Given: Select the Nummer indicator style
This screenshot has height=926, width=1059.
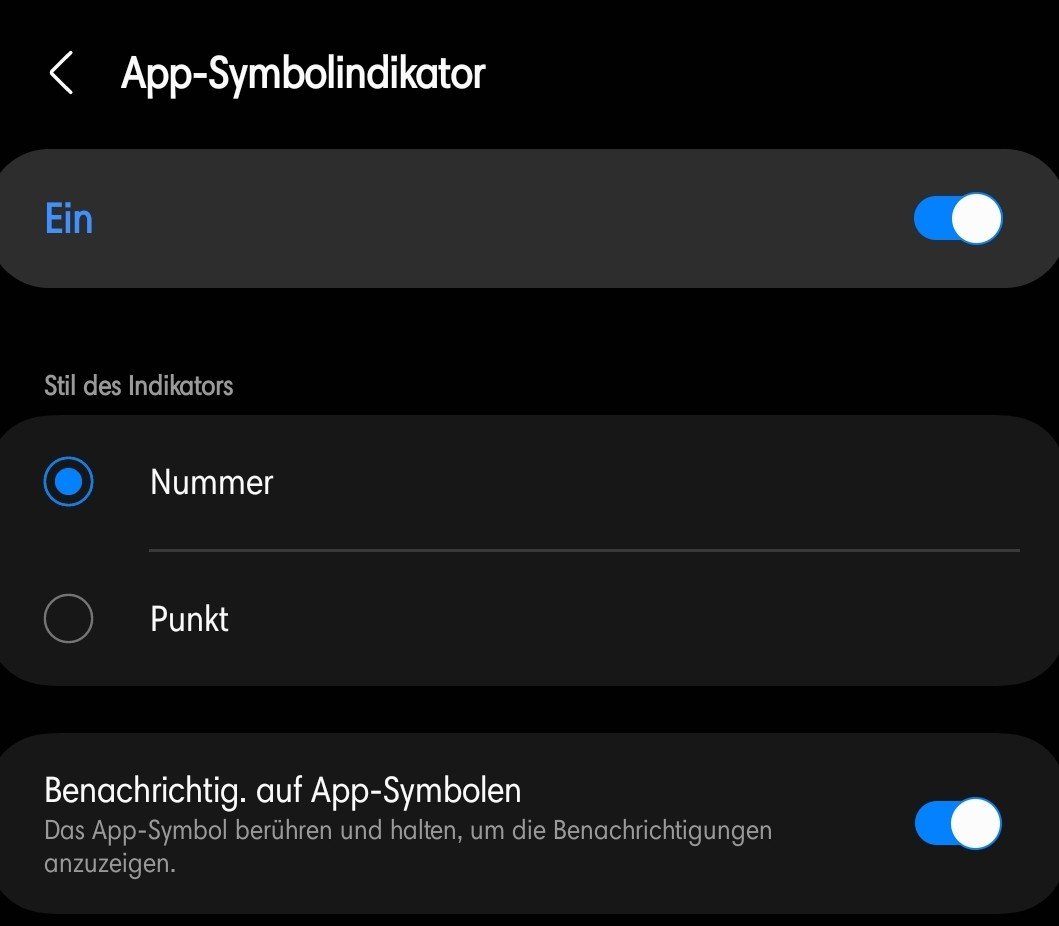Looking at the screenshot, I should point(69,483).
